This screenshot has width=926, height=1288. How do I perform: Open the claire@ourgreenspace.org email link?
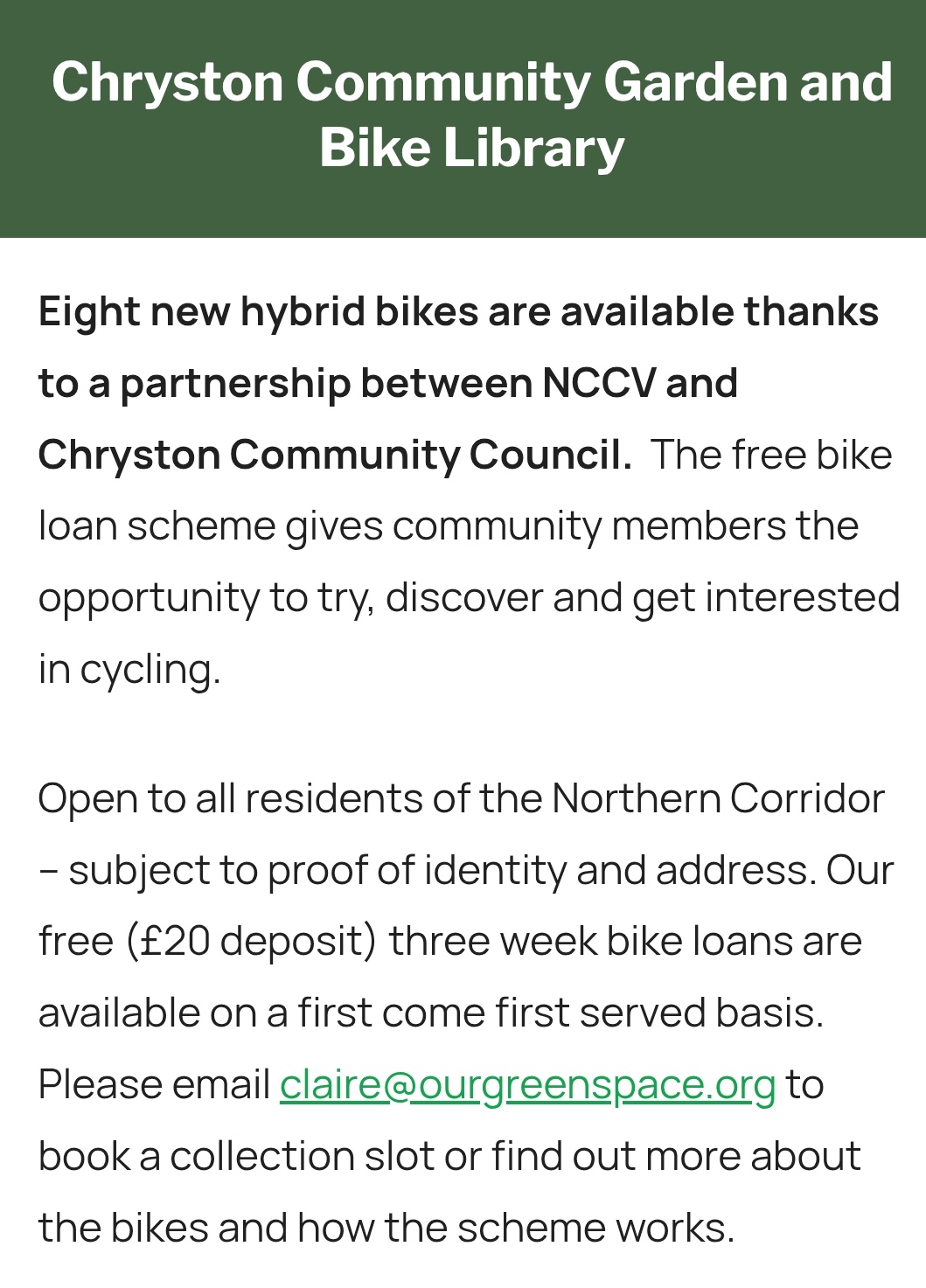527,1085
